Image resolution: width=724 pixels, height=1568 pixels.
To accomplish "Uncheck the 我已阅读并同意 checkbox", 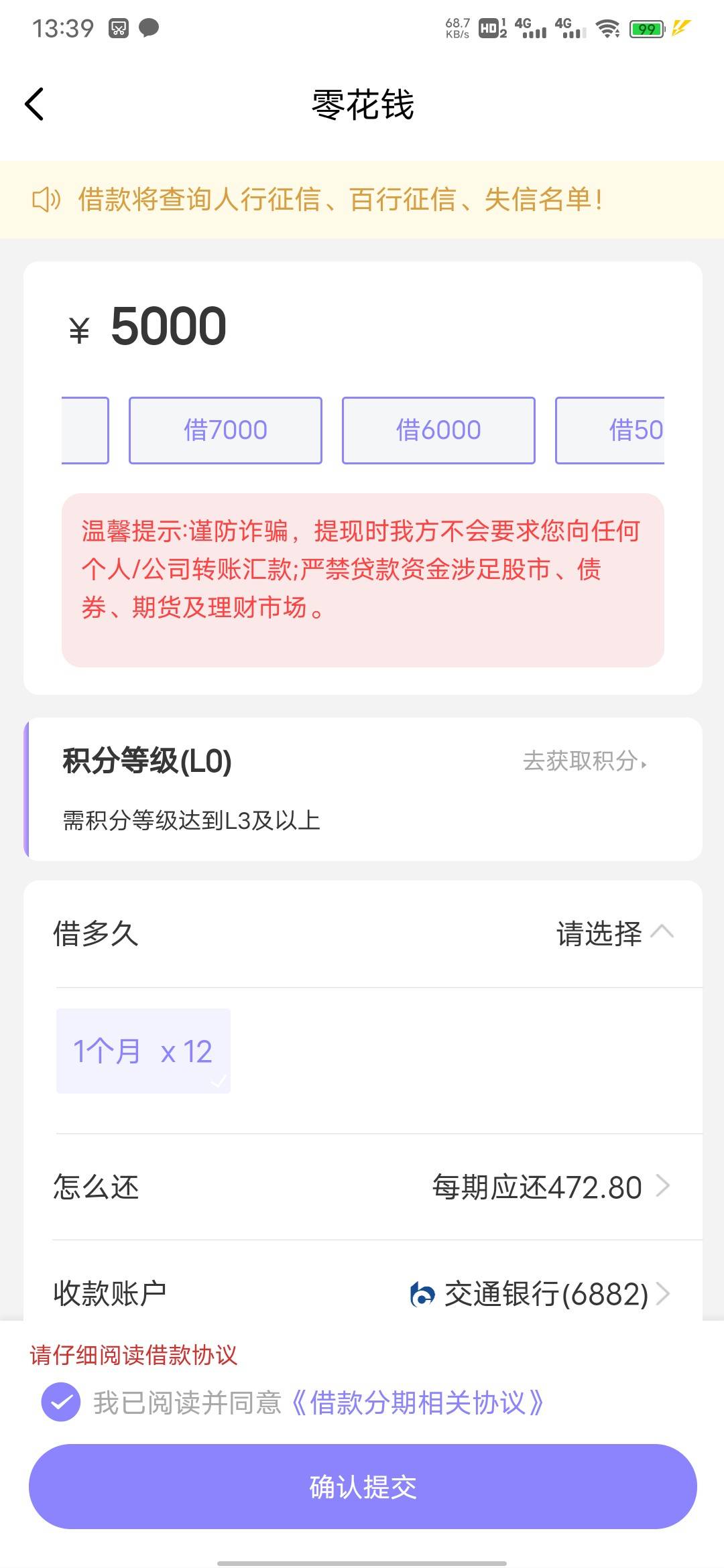I will 61,1402.
